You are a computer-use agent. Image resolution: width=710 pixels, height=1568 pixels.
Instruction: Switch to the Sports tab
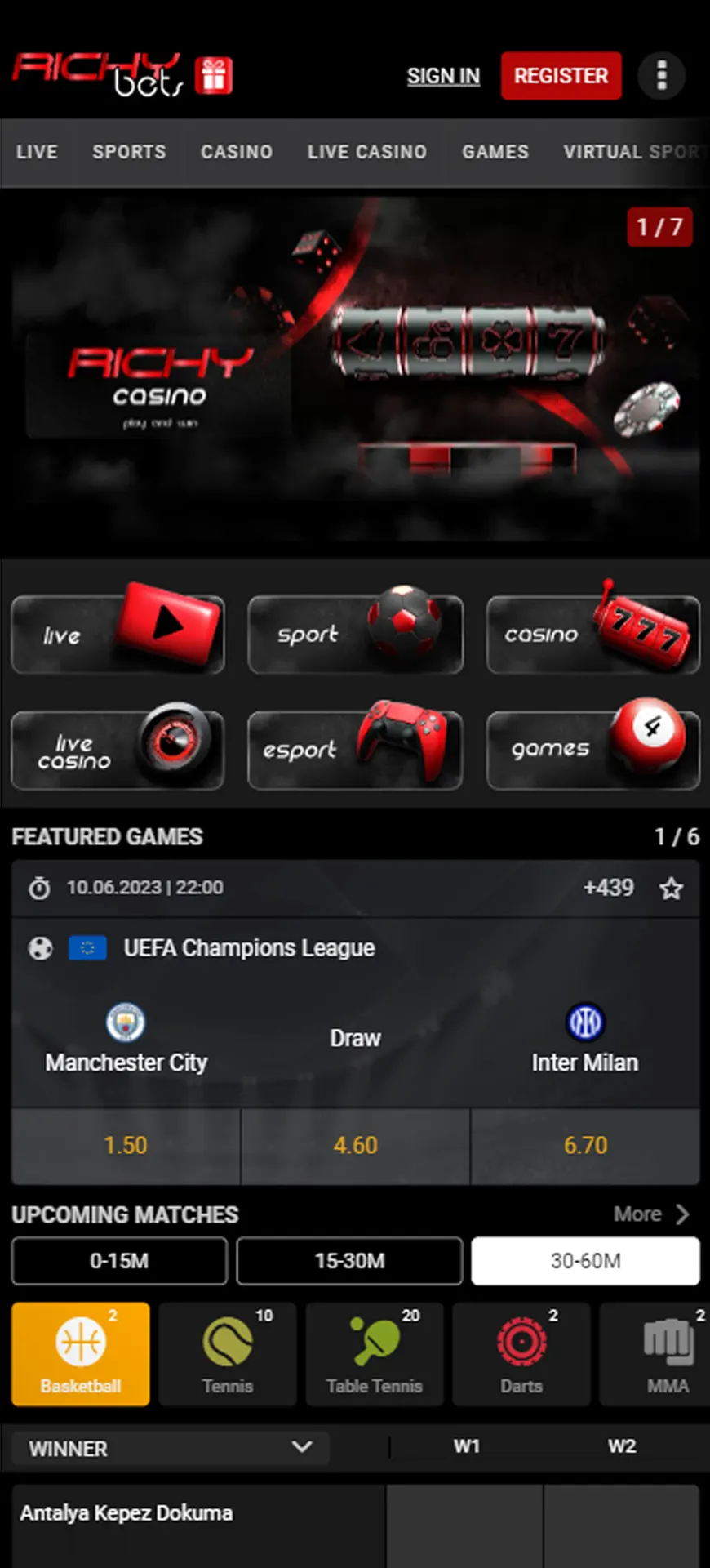point(129,152)
